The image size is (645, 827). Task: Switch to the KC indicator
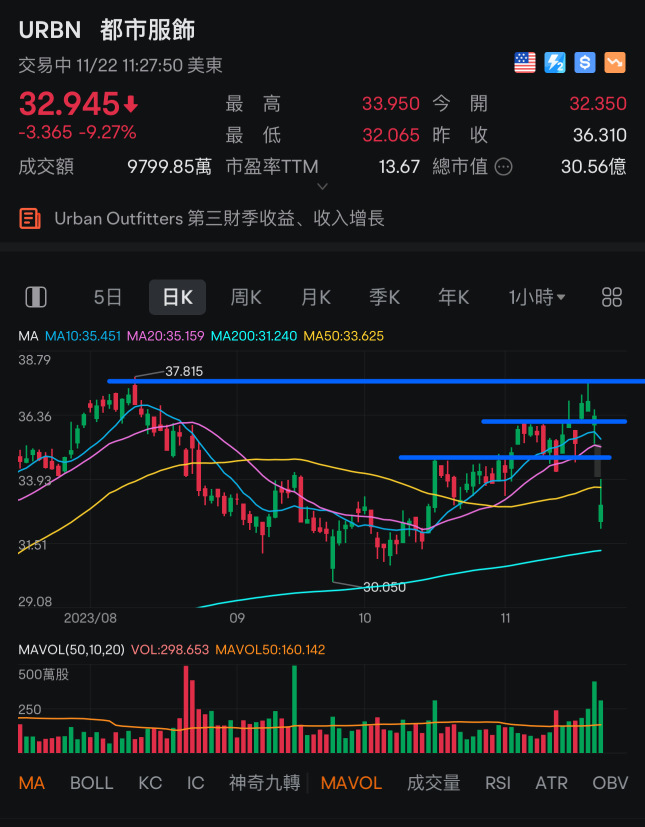(x=149, y=783)
